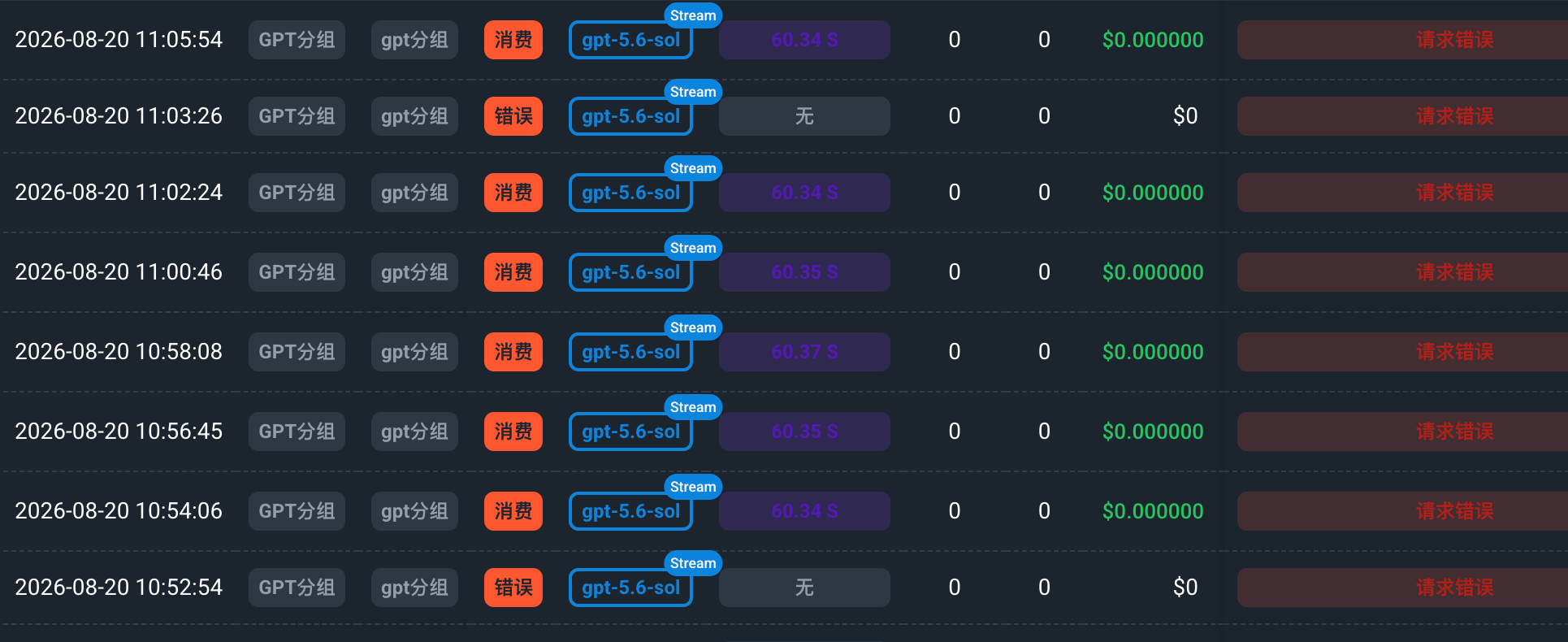Screen dimensions: 1568x642
Task: Tap the gpt-5.6-sol model tag at 10:56:45
Action: tap(630, 432)
